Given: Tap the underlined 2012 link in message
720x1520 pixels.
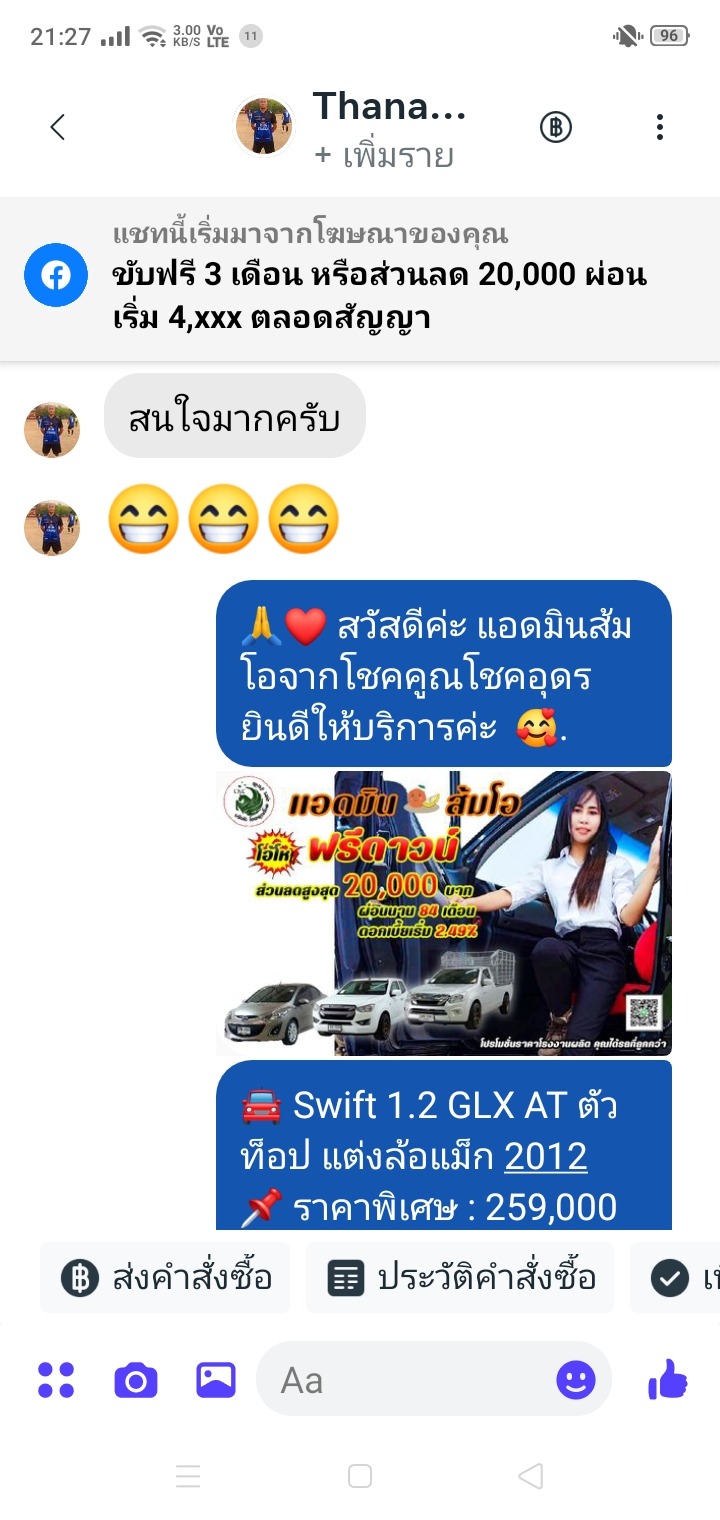Looking at the screenshot, I should [546, 1157].
